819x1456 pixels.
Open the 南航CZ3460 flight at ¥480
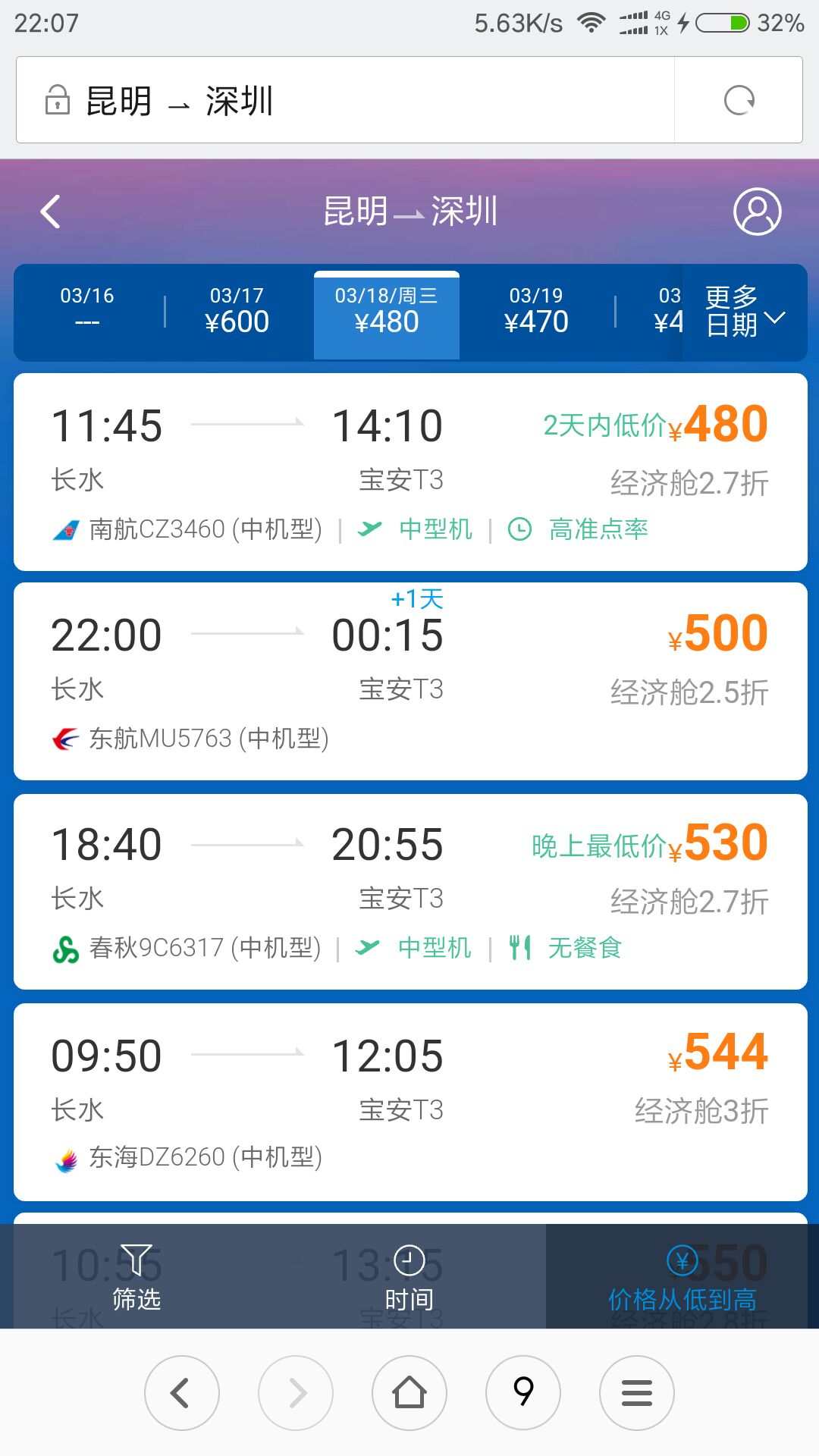(410, 472)
